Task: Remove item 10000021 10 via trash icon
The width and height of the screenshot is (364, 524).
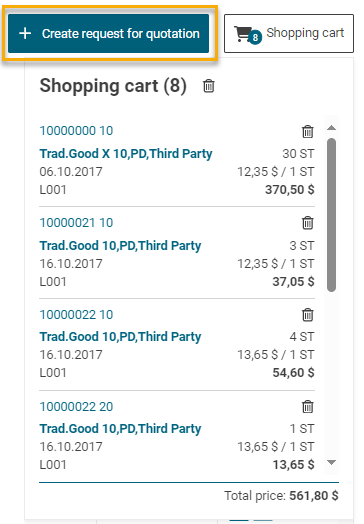Action: (x=308, y=223)
